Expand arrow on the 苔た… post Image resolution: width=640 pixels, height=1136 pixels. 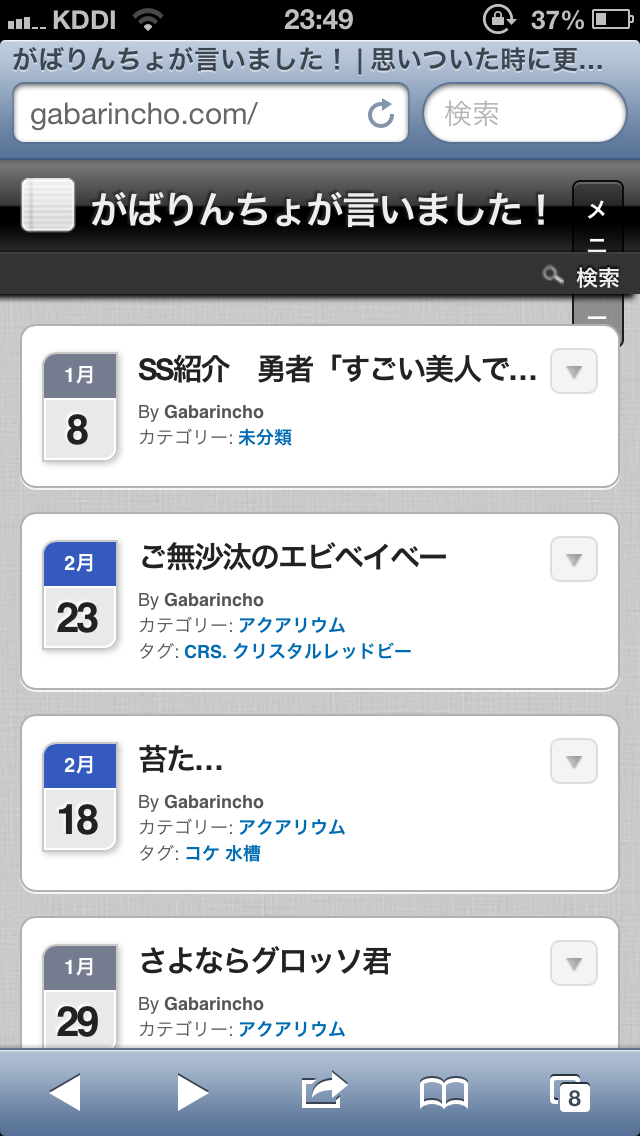tap(573, 761)
